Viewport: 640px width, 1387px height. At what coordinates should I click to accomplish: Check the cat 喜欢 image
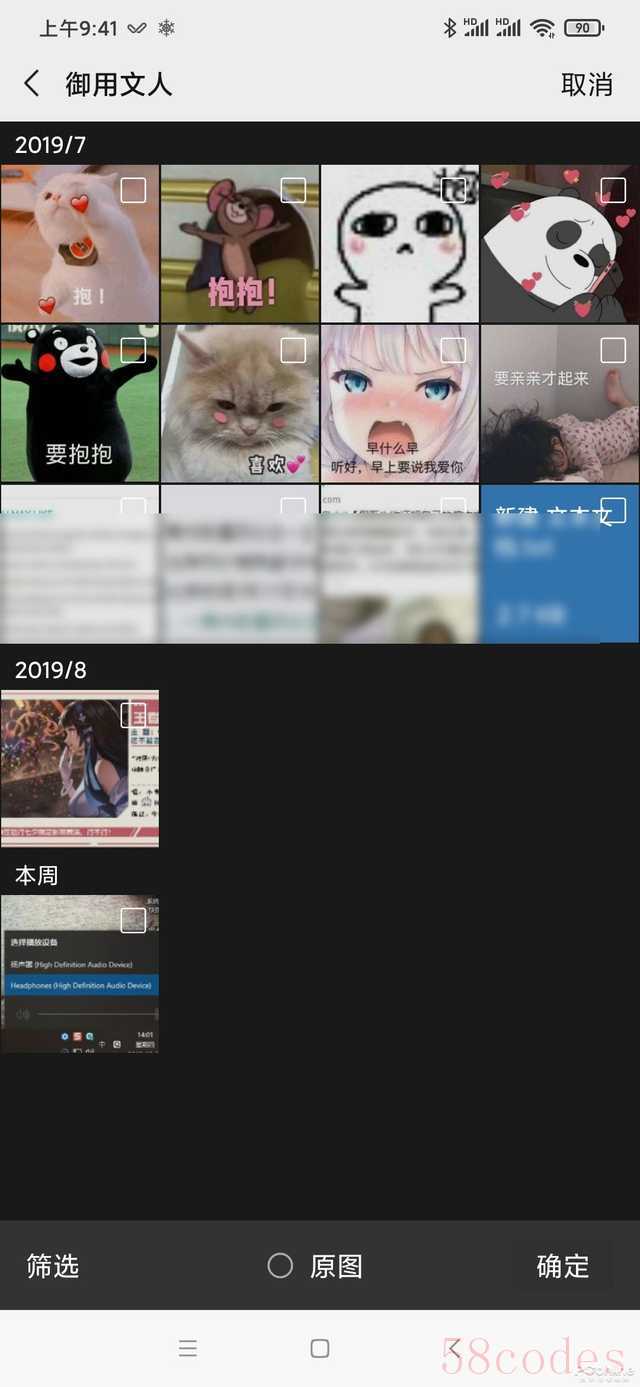tap(293, 350)
